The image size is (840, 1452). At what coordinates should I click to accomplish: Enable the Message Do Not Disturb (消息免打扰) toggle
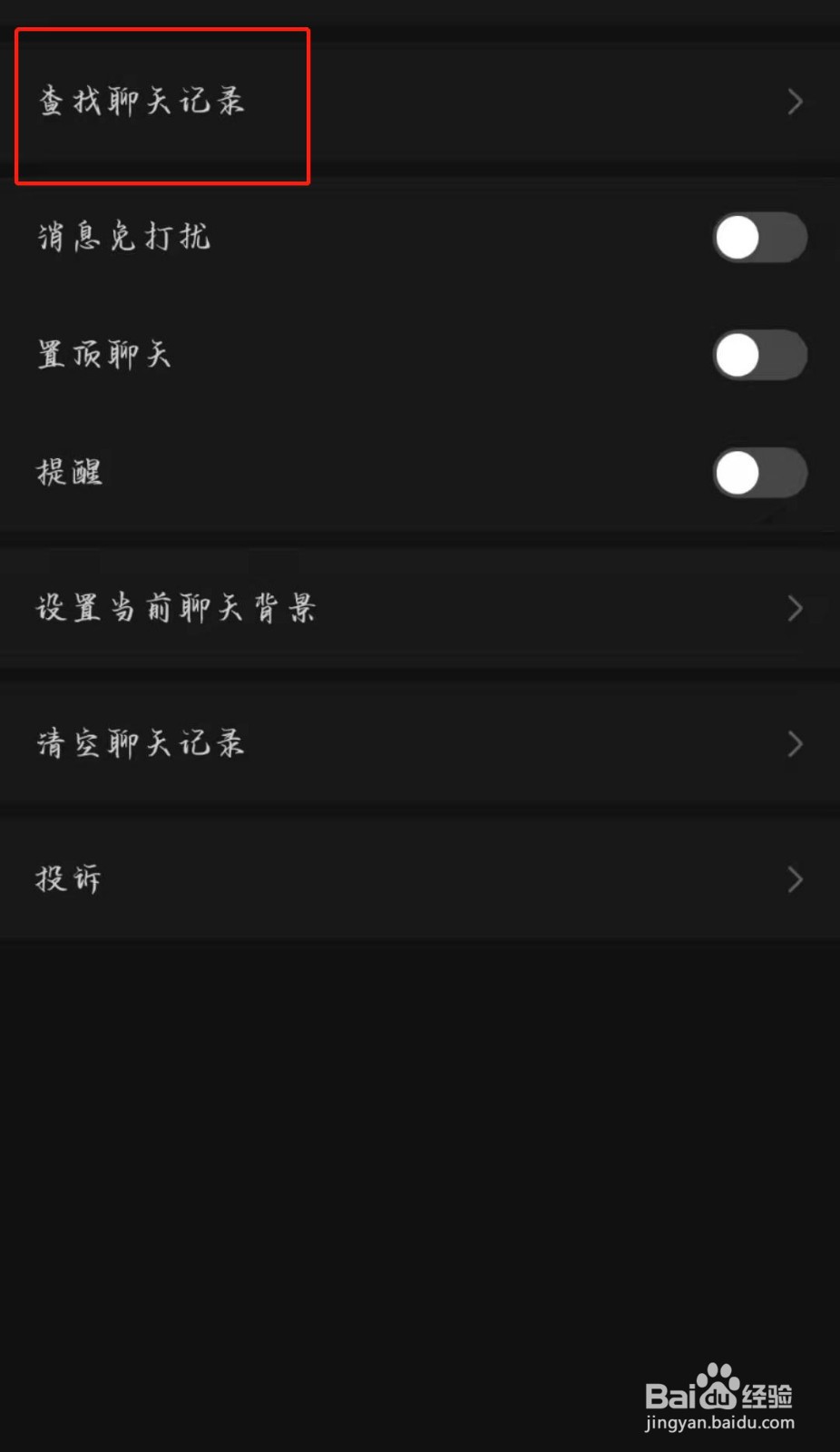[x=760, y=238]
